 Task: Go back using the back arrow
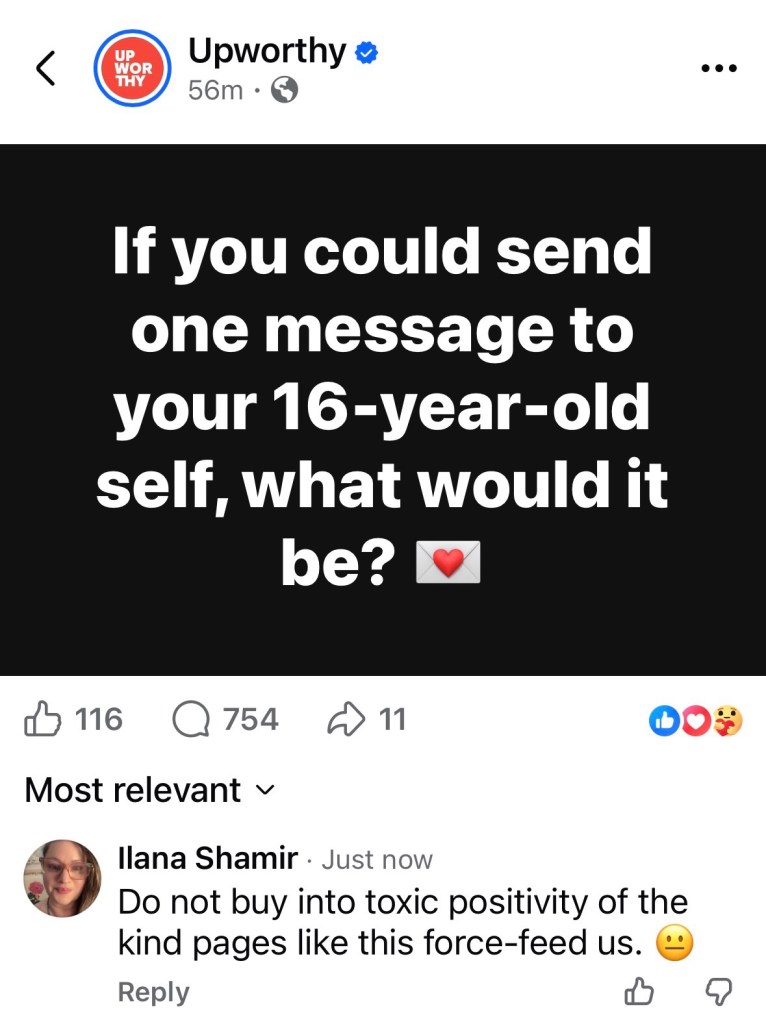45,69
